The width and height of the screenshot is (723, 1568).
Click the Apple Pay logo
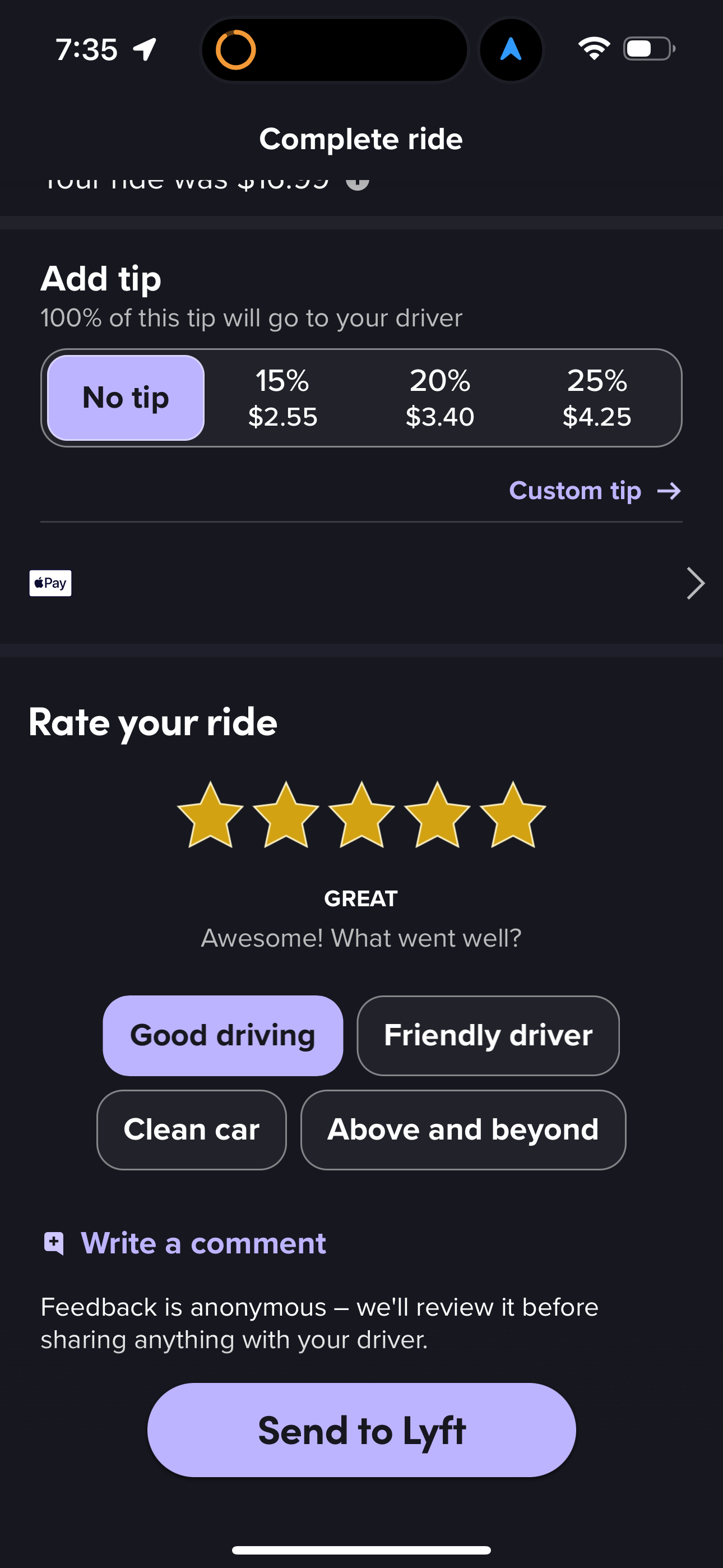[x=50, y=583]
